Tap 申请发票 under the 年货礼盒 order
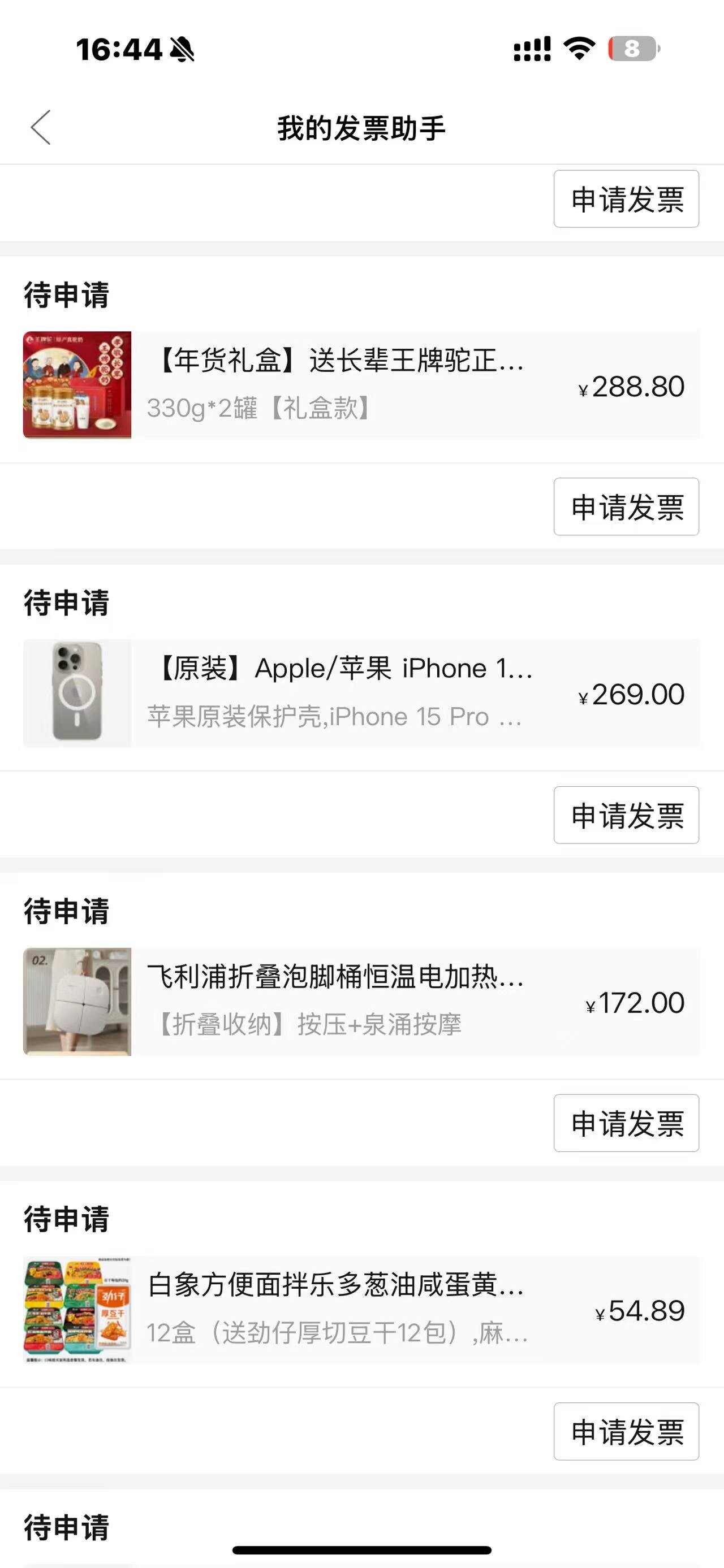Screen dimensions: 724x1568 (626, 506)
